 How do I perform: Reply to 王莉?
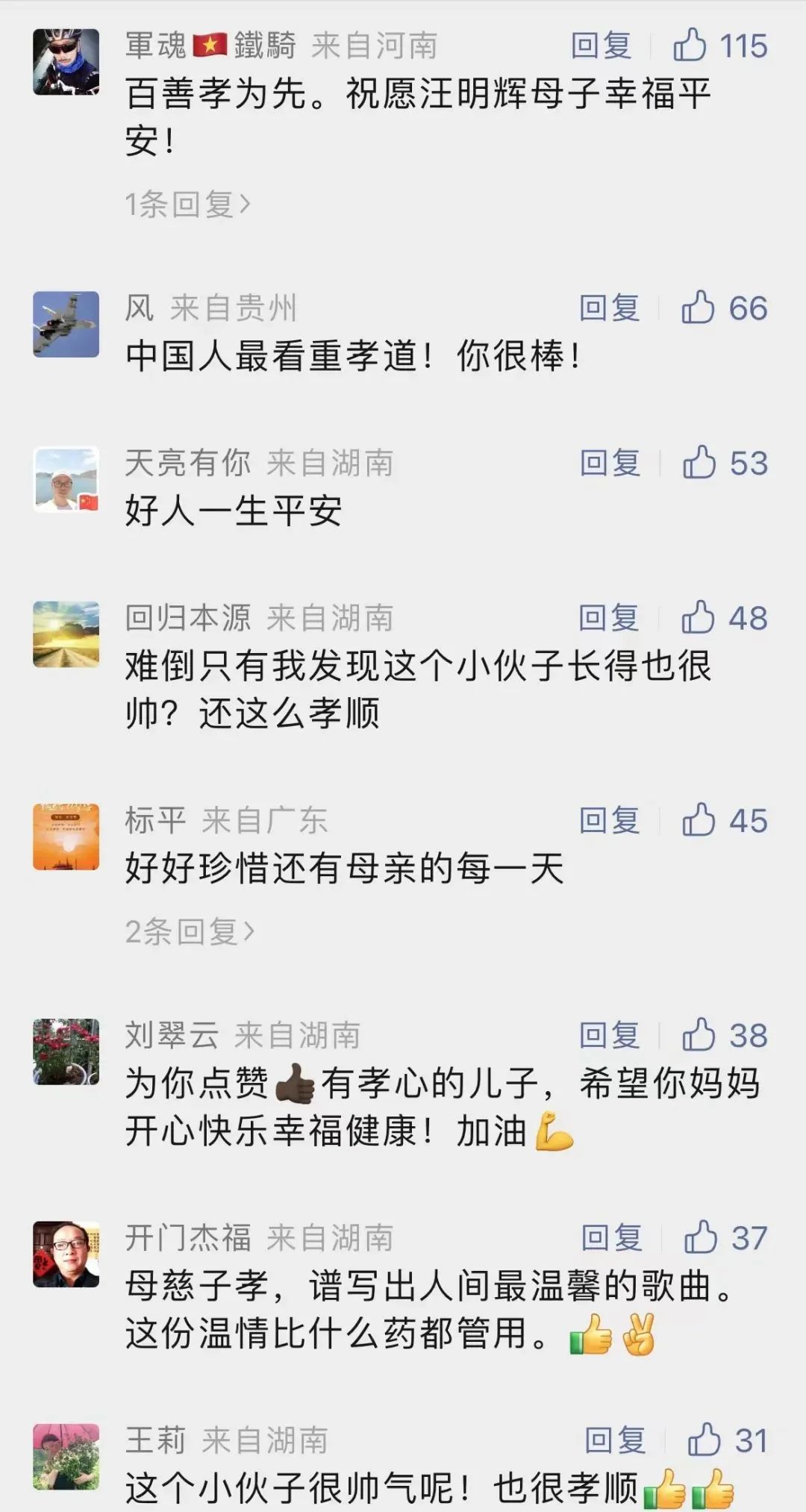click(615, 1440)
